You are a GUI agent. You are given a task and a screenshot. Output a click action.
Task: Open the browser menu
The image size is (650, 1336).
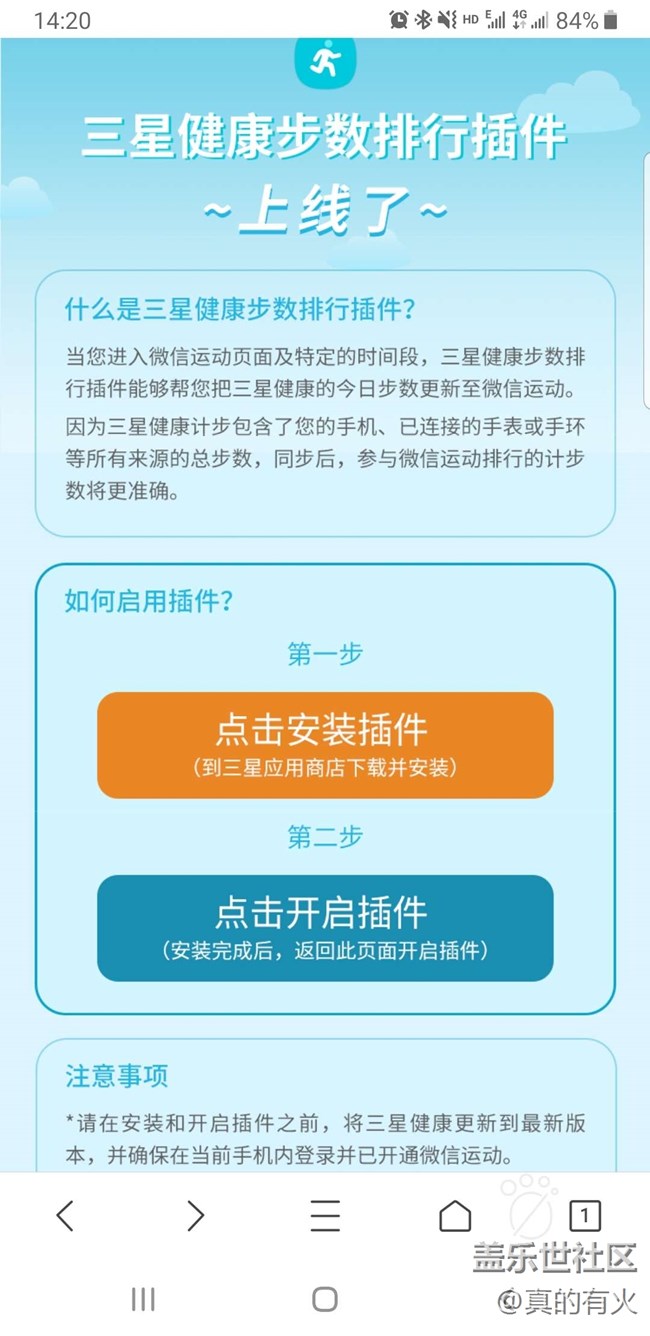click(325, 1215)
